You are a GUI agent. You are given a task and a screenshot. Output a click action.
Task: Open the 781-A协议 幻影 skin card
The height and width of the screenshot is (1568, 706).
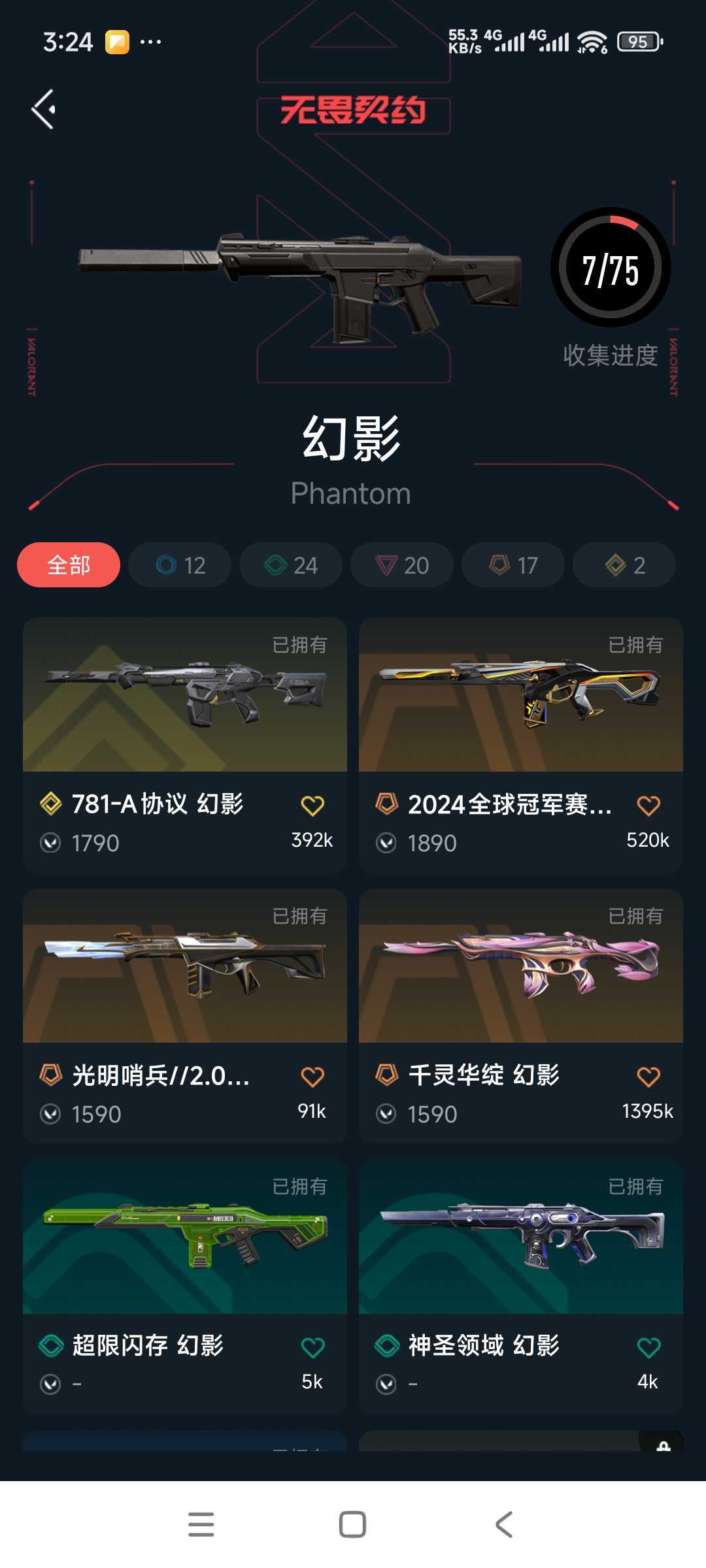185,745
